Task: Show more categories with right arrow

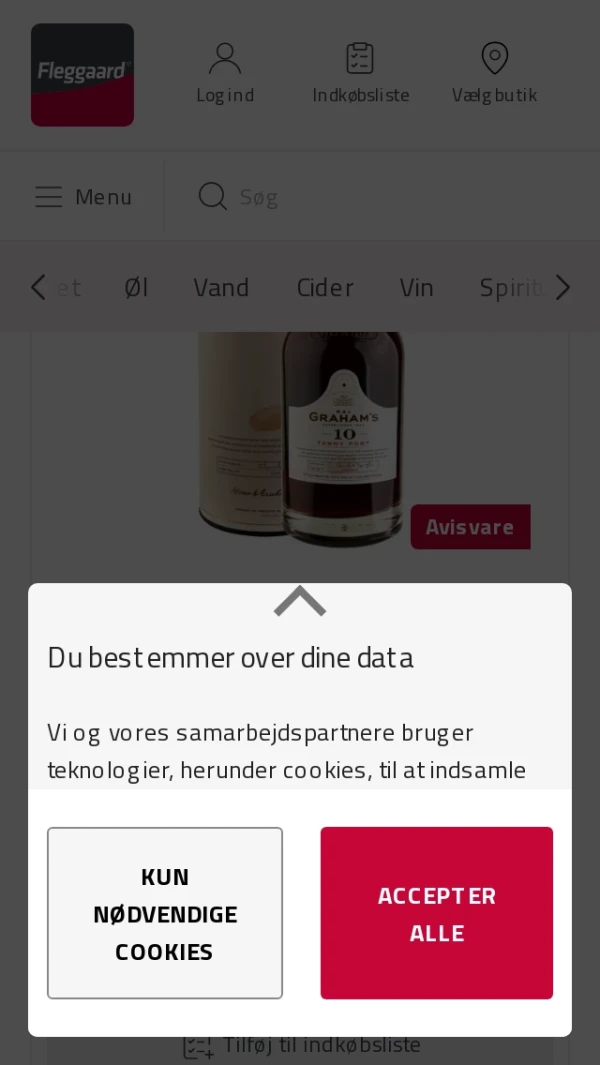Action: 563,288
